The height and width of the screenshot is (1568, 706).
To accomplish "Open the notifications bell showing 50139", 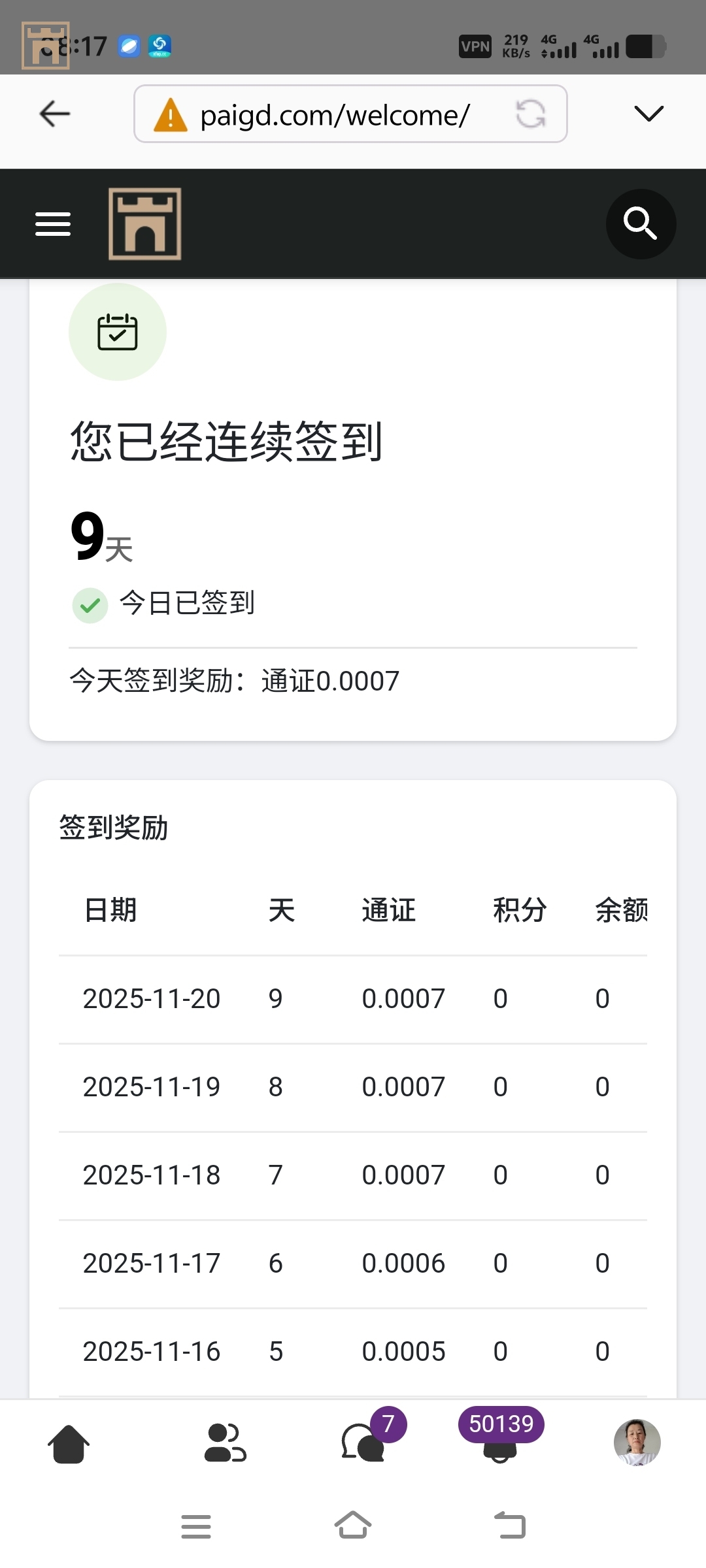I will (x=500, y=1443).
